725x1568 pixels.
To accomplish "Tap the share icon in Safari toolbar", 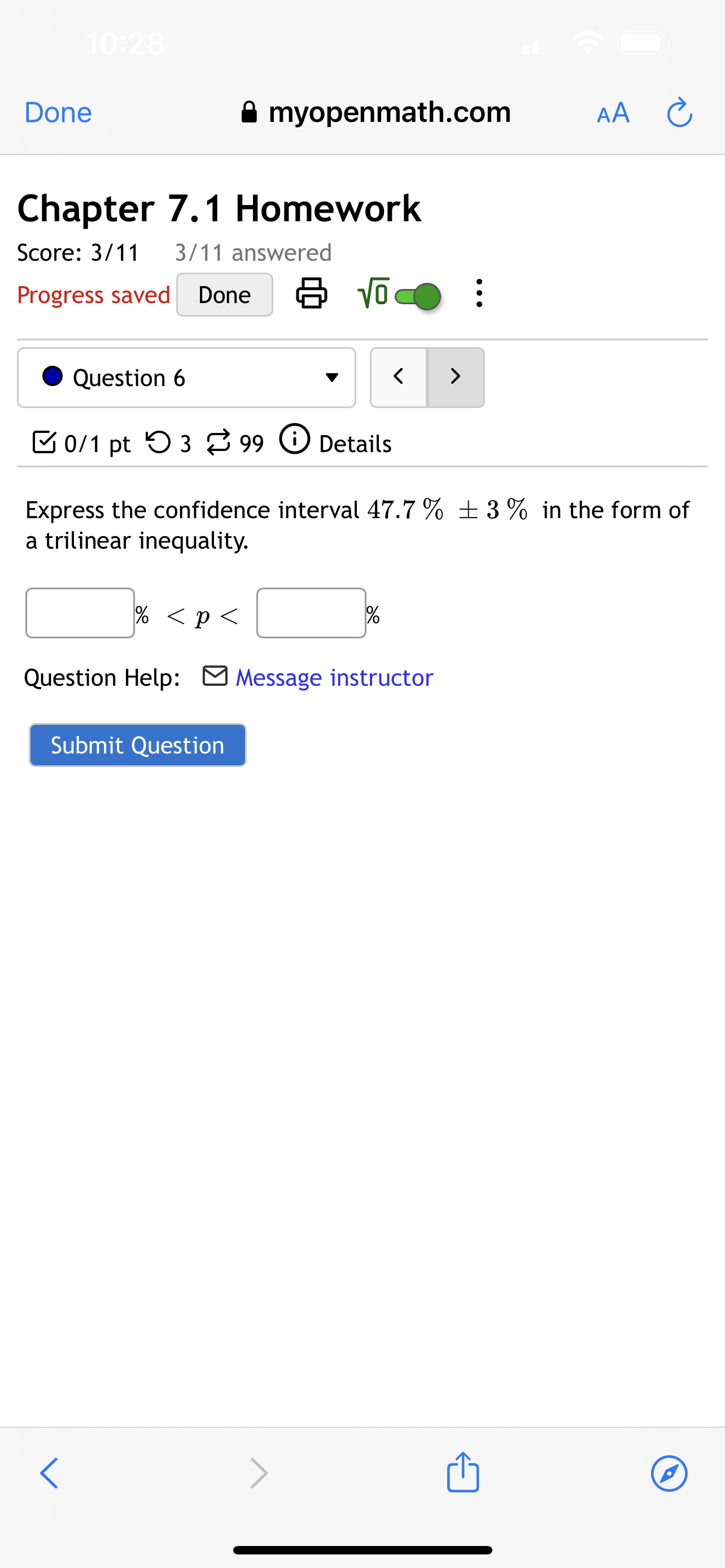I will tap(462, 1474).
